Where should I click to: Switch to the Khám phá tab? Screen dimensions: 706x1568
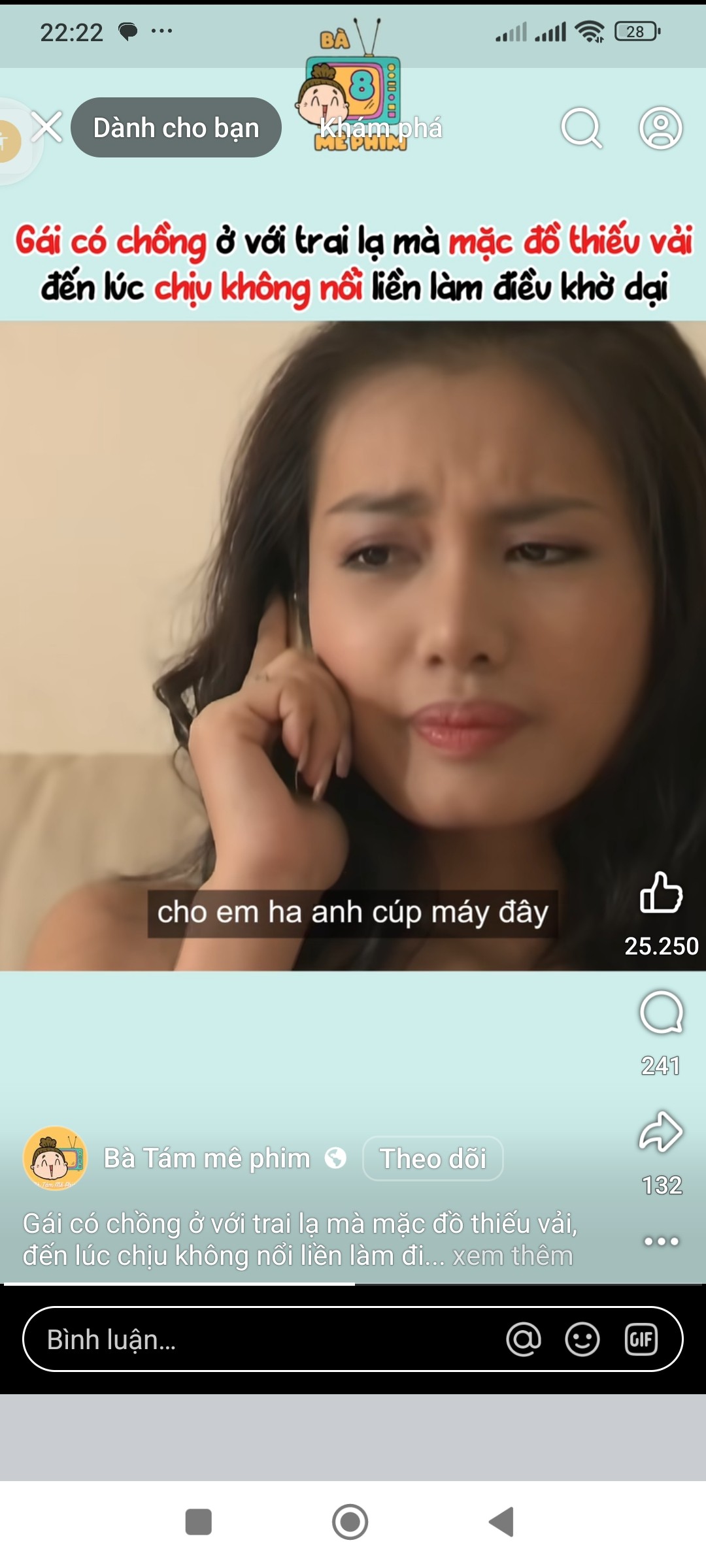pos(381,128)
